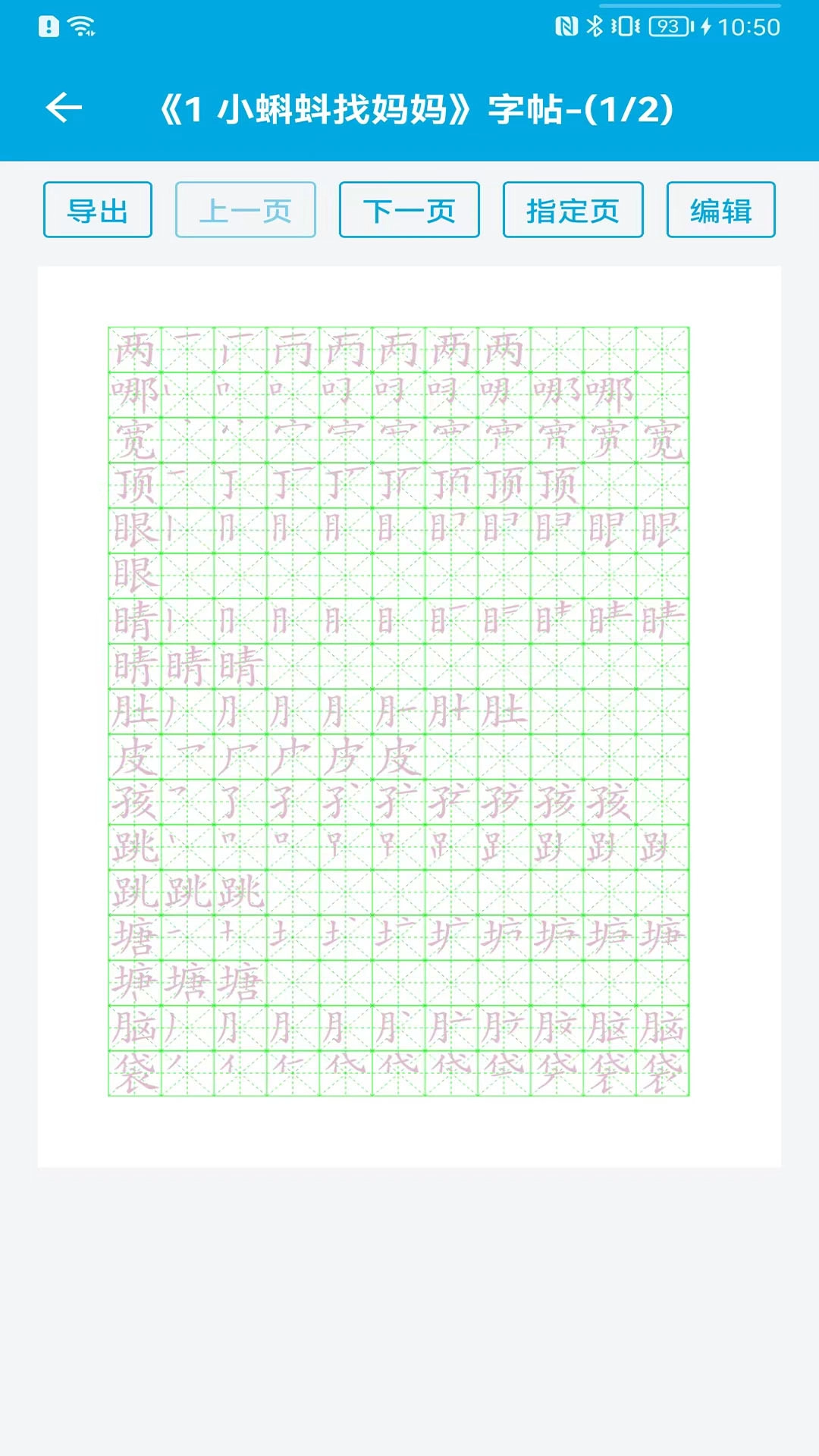Navigate back using the arrow icon

(x=64, y=108)
